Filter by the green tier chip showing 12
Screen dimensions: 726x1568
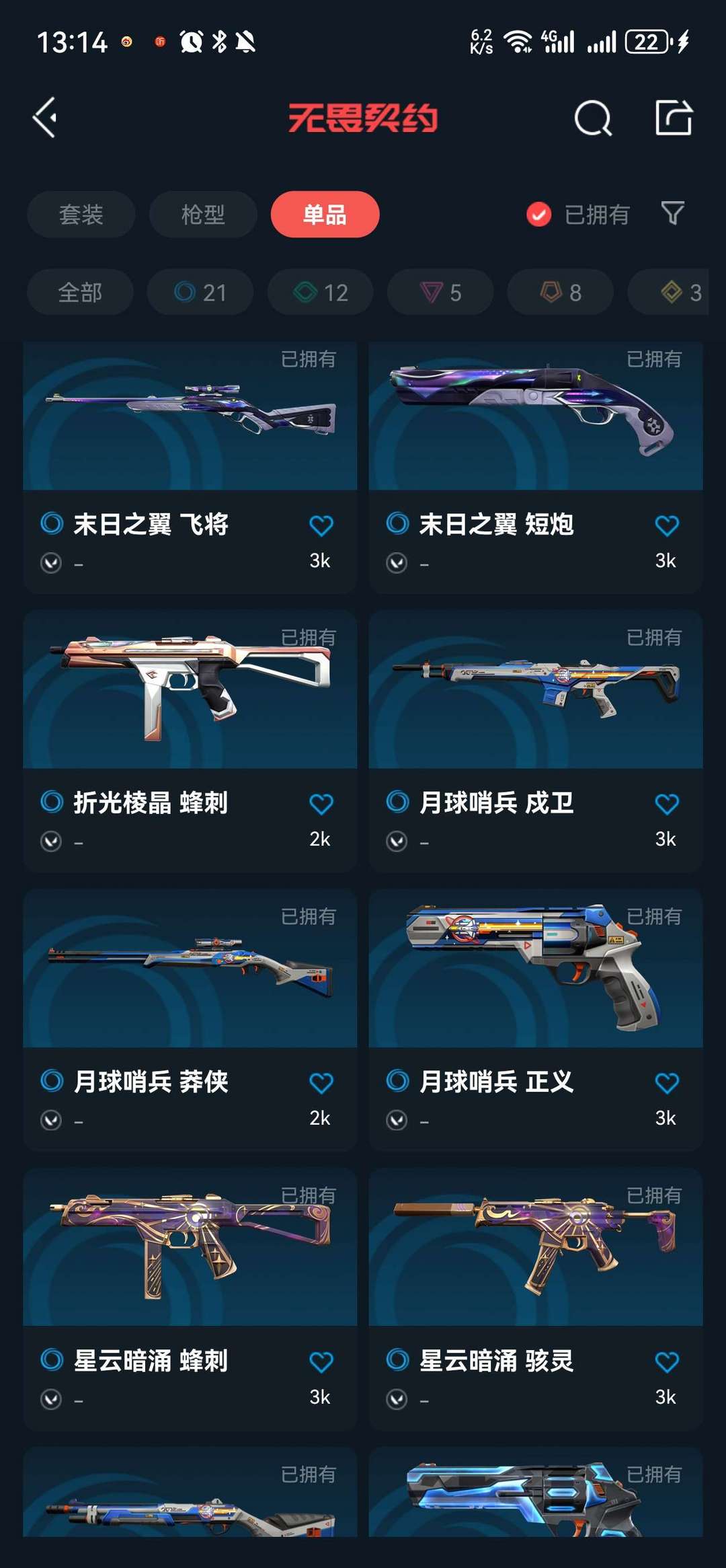[321, 292]
